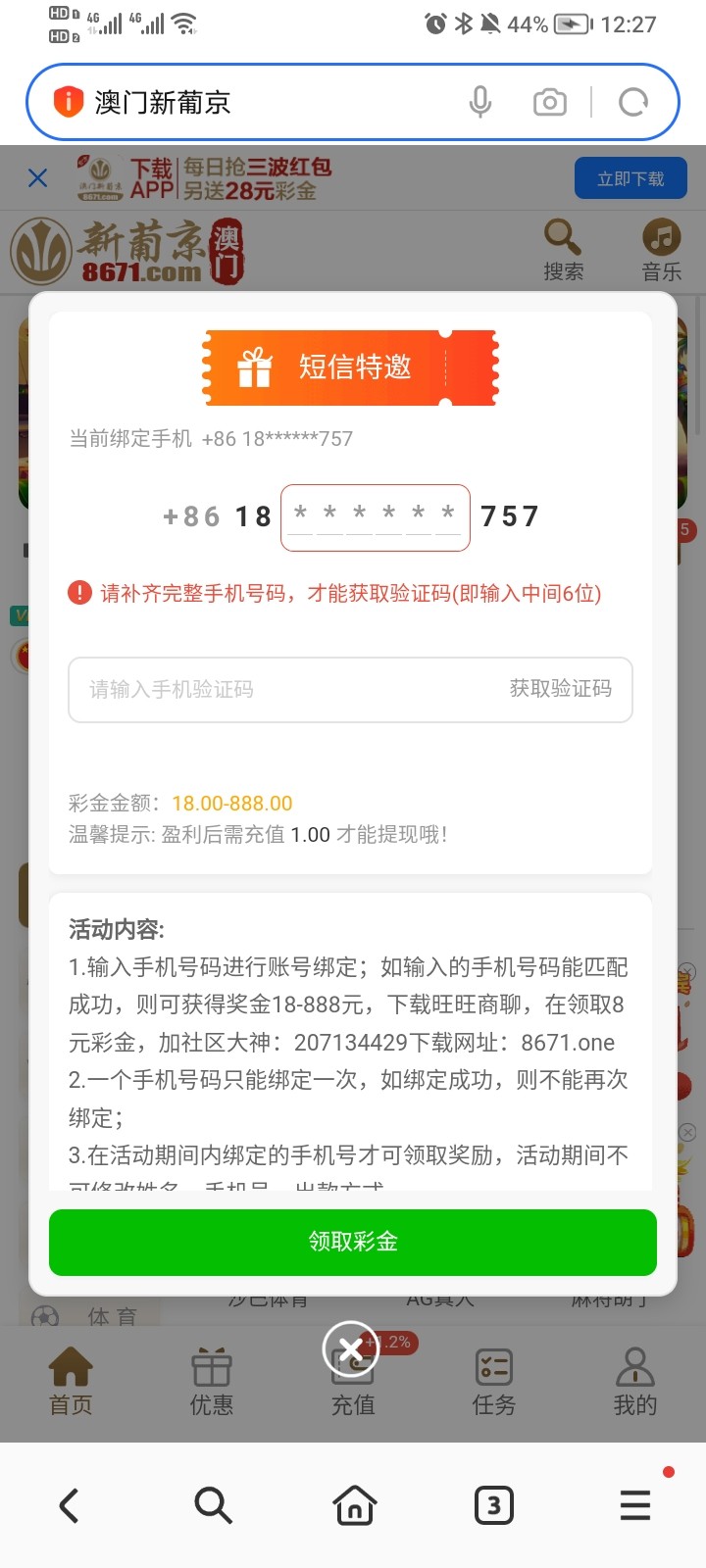Open camera search in address bar
The image size is (706, 1568).
pyautogui.click(x=549, y=102)
